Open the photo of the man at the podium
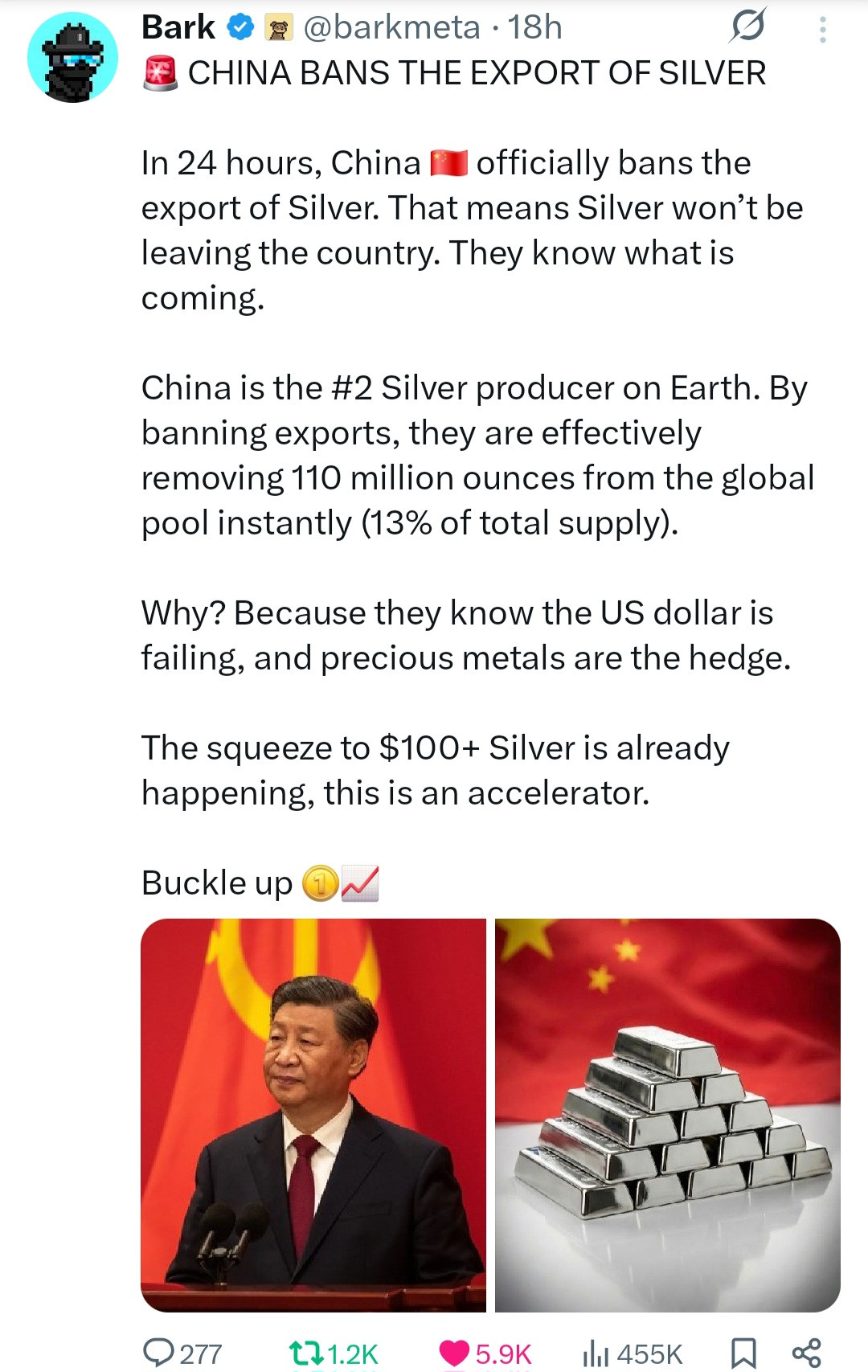Image resolution: width=868 pixels, height=1372 pixels. click(x=313, y=1115)
